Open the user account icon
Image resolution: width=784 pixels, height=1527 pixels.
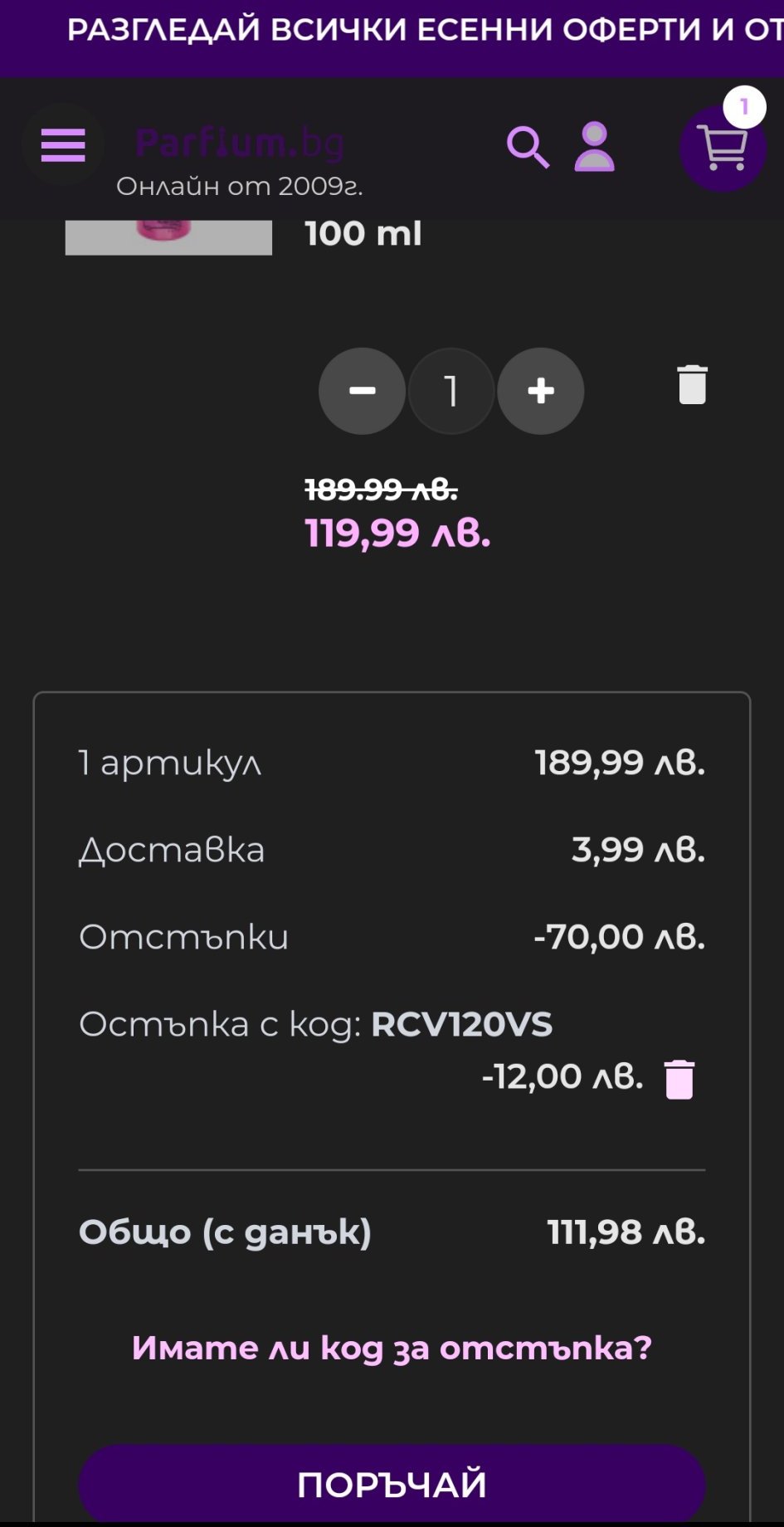tap(594, 147)
